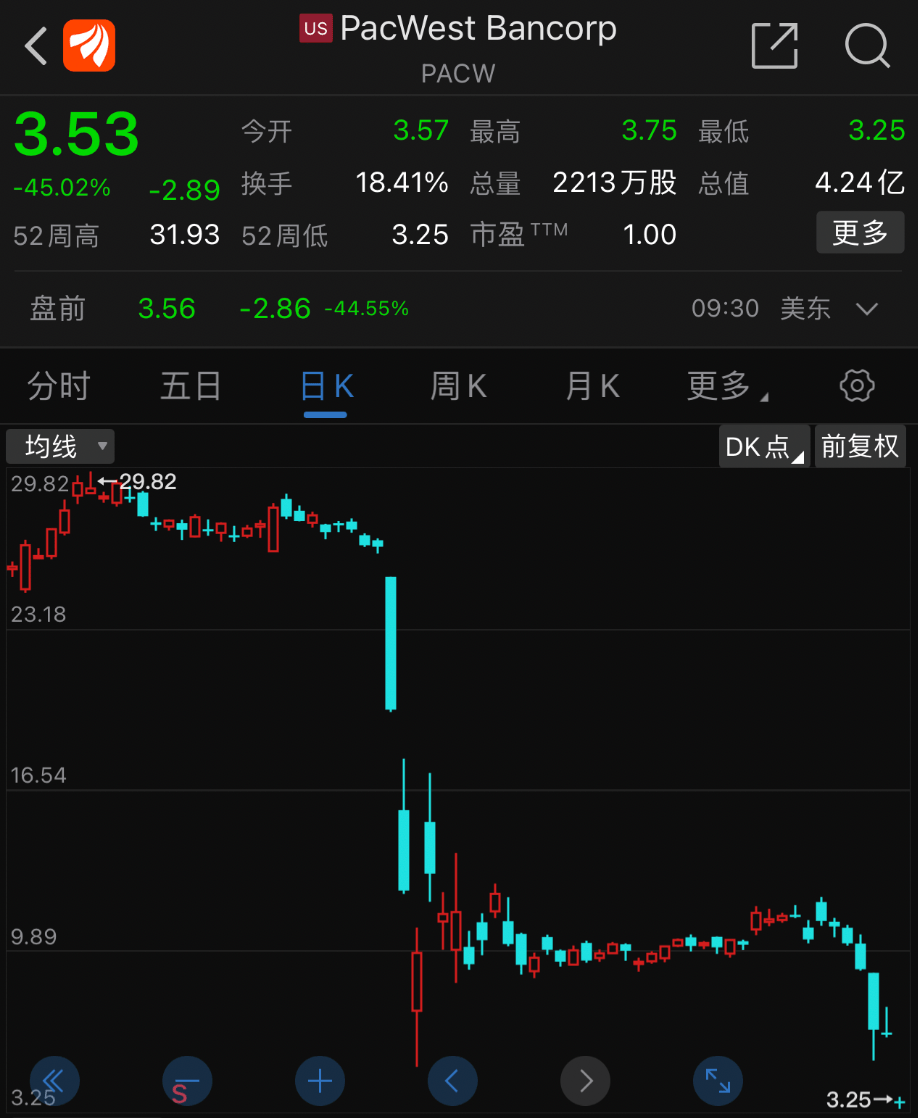Image resolution: width=918 pixels, height=1118 pixels.
Task: View the 盘前 pre-market quote row
Action: (58, 308)
